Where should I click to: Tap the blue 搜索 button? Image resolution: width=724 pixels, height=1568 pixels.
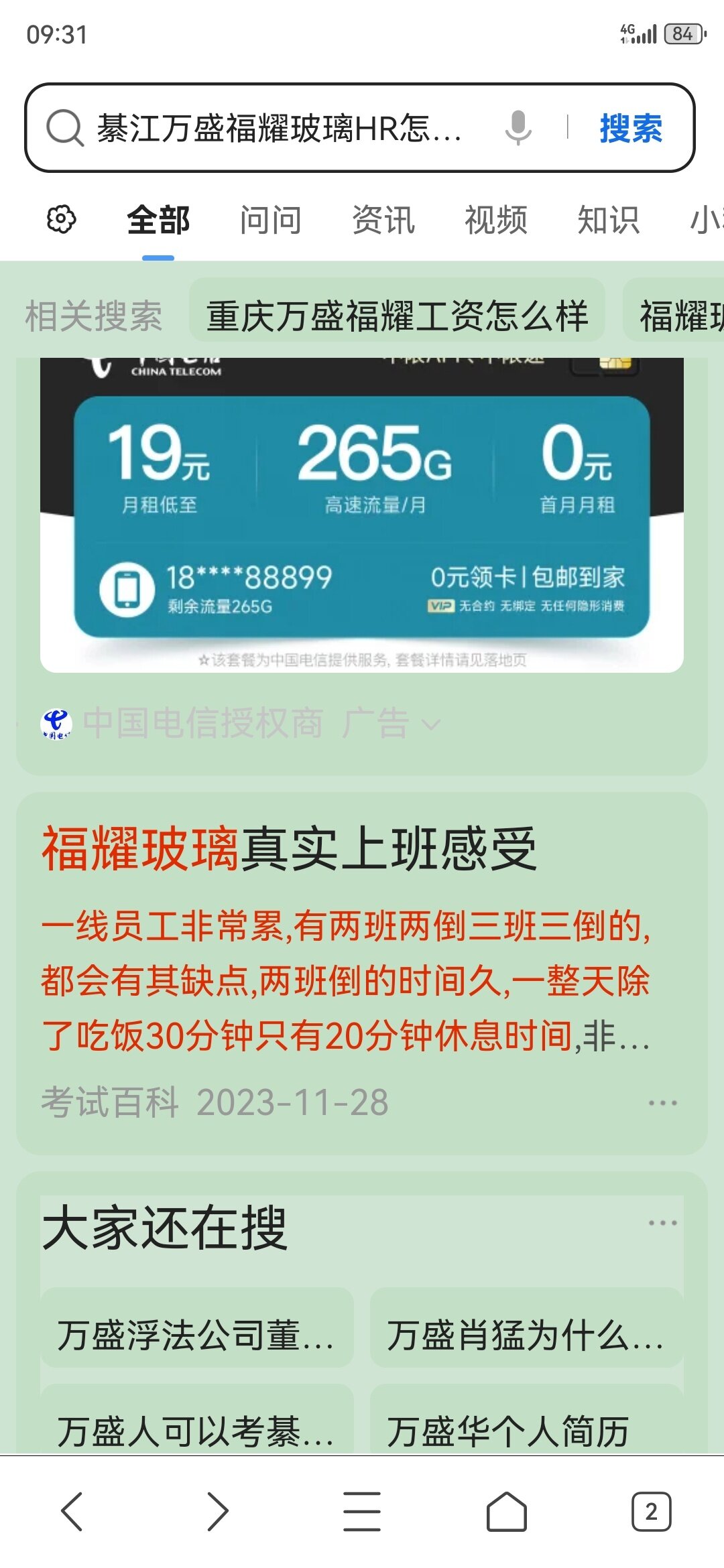tap(630, 128)
